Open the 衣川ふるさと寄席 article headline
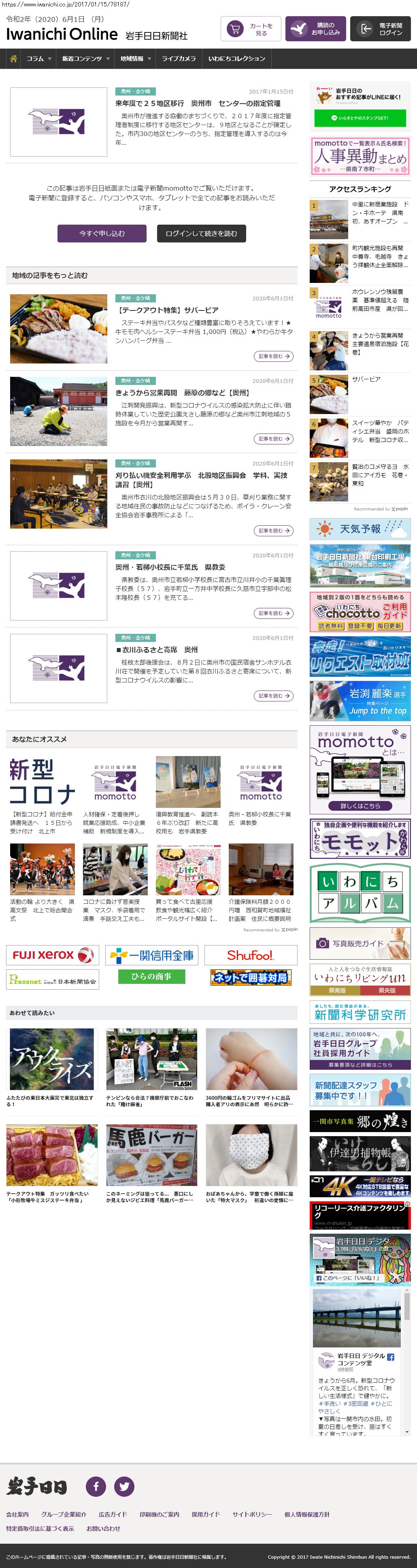The image size is (417, 1568). click(x=156, y=650)
